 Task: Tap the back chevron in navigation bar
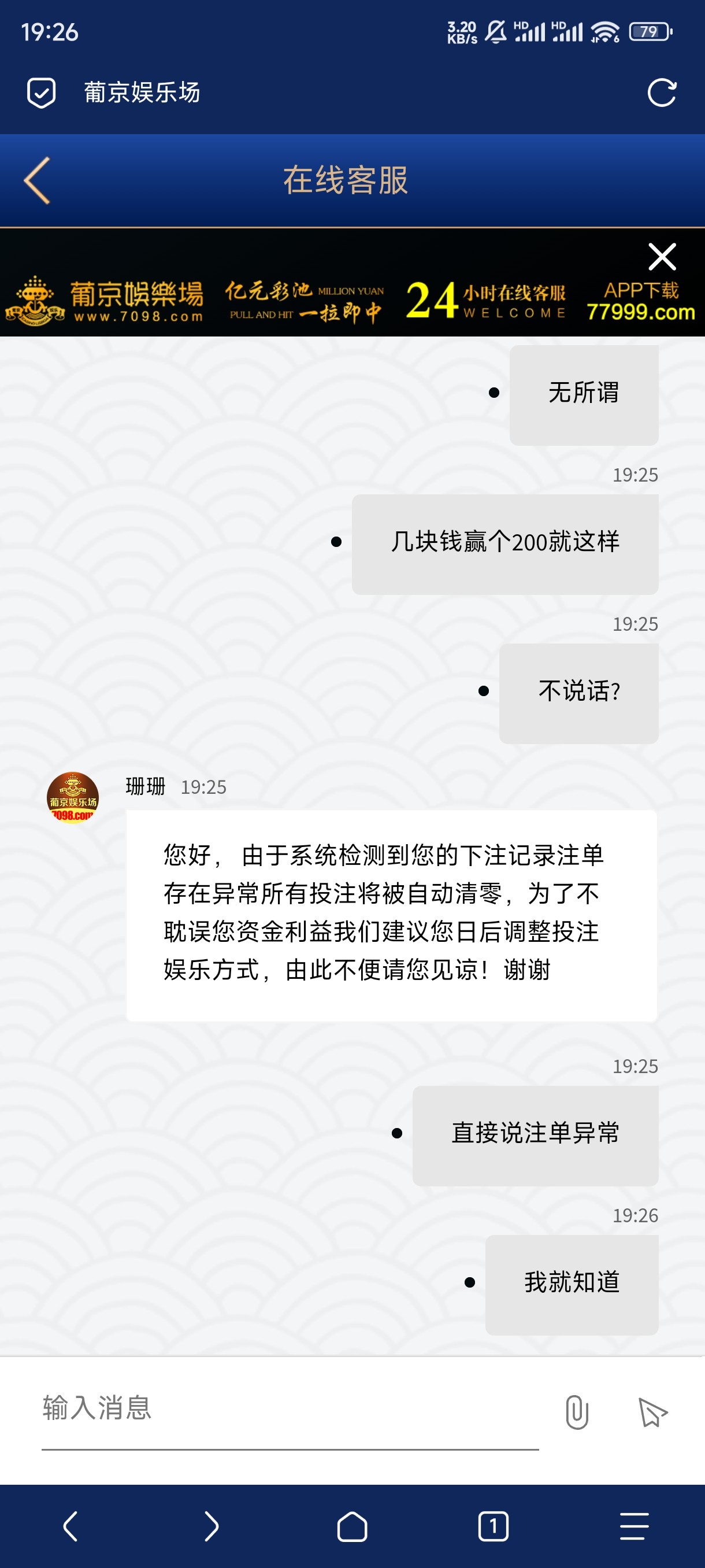click(x=70, y=1526)
